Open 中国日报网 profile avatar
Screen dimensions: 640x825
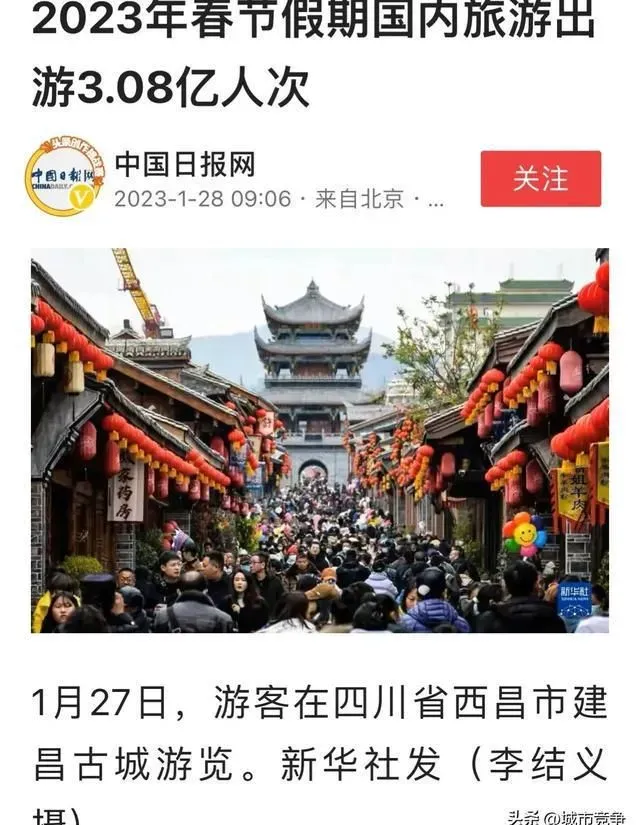(65, 178)
